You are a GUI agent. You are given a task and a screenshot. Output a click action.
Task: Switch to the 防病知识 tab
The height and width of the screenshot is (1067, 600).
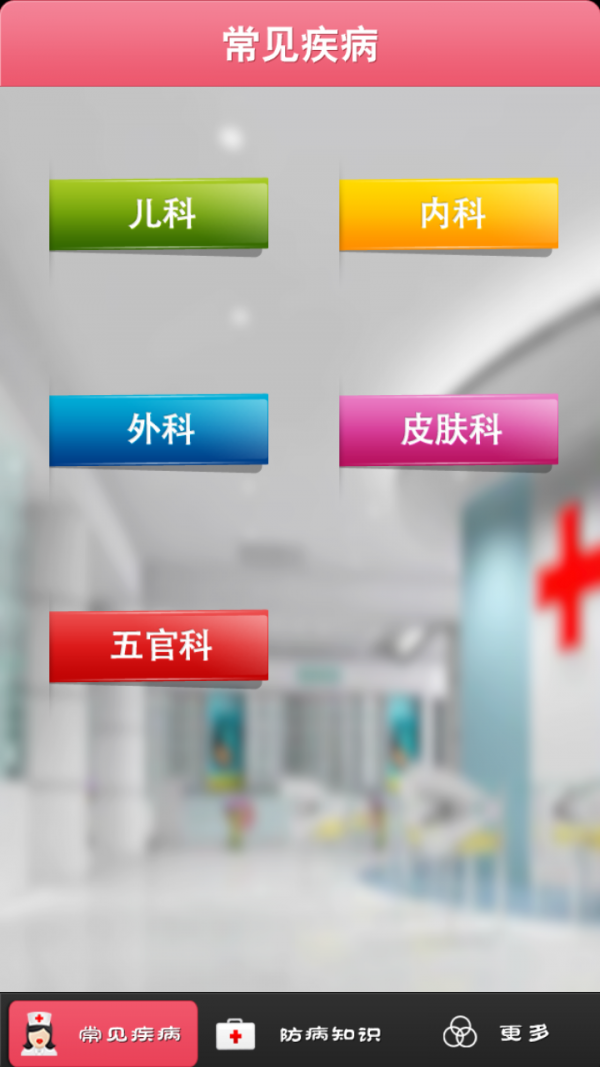coord(300,1033)
